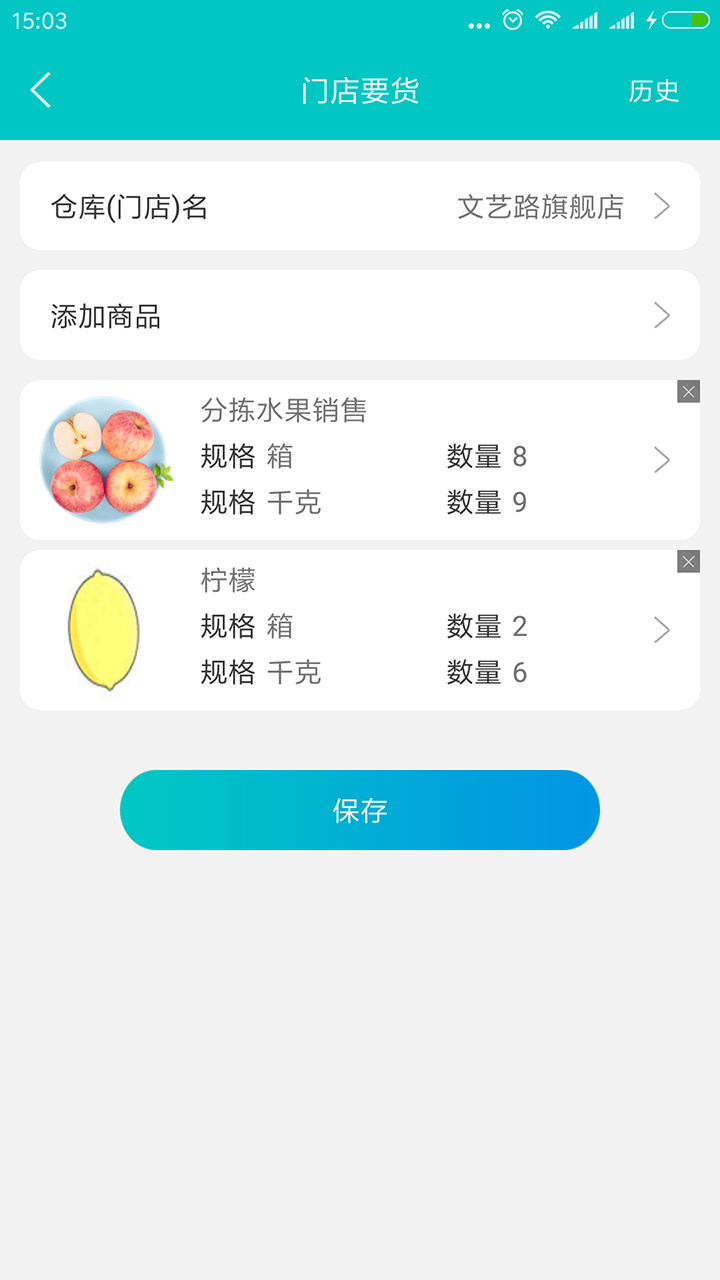This screenshot has width=720, height=1280.
Task: Select the store name 文艺路旗舰店
Action: [x=540, y=206]
